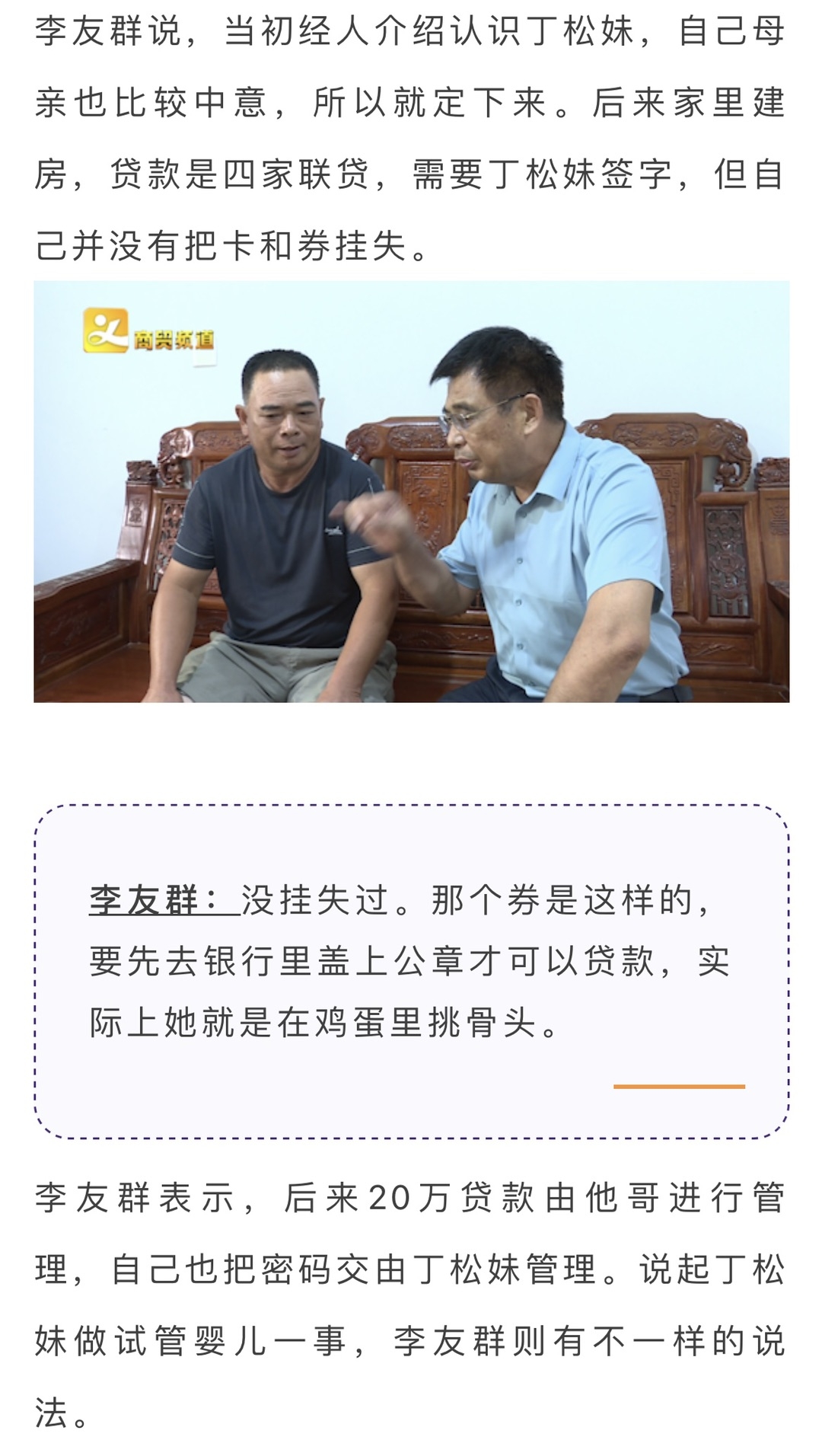Open the interview photo of two men
Screen dimensions: 822x1456
pyautogui.click(x=411, y=491)
